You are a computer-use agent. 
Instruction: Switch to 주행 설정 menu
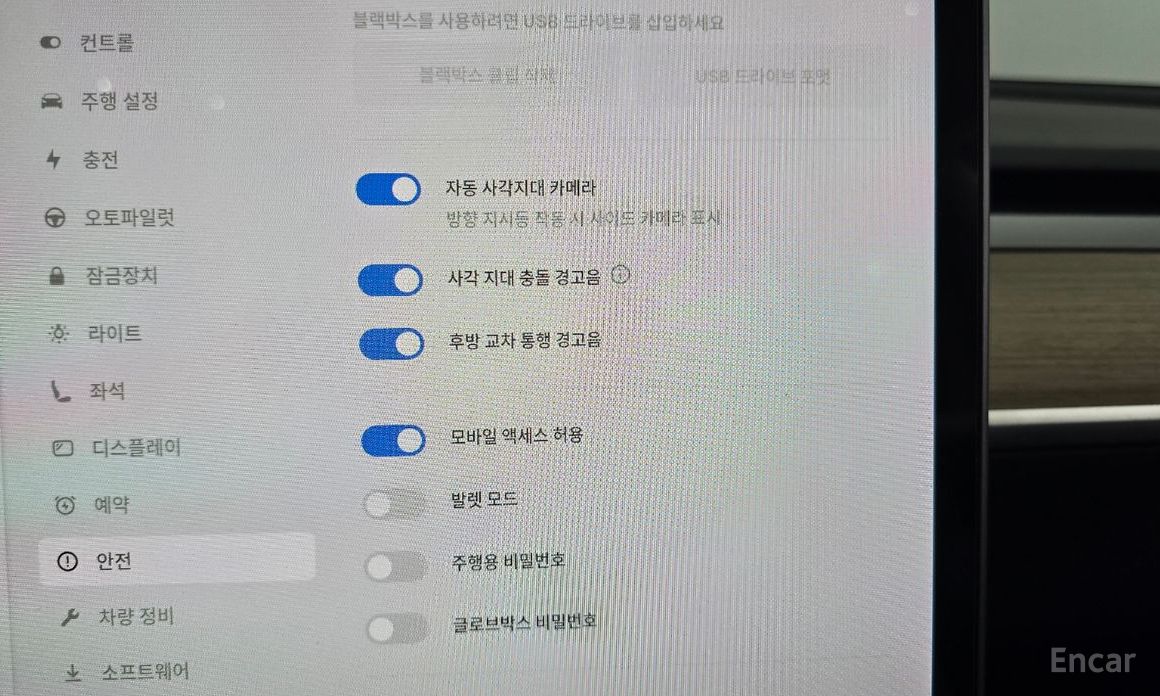(119, 101)
